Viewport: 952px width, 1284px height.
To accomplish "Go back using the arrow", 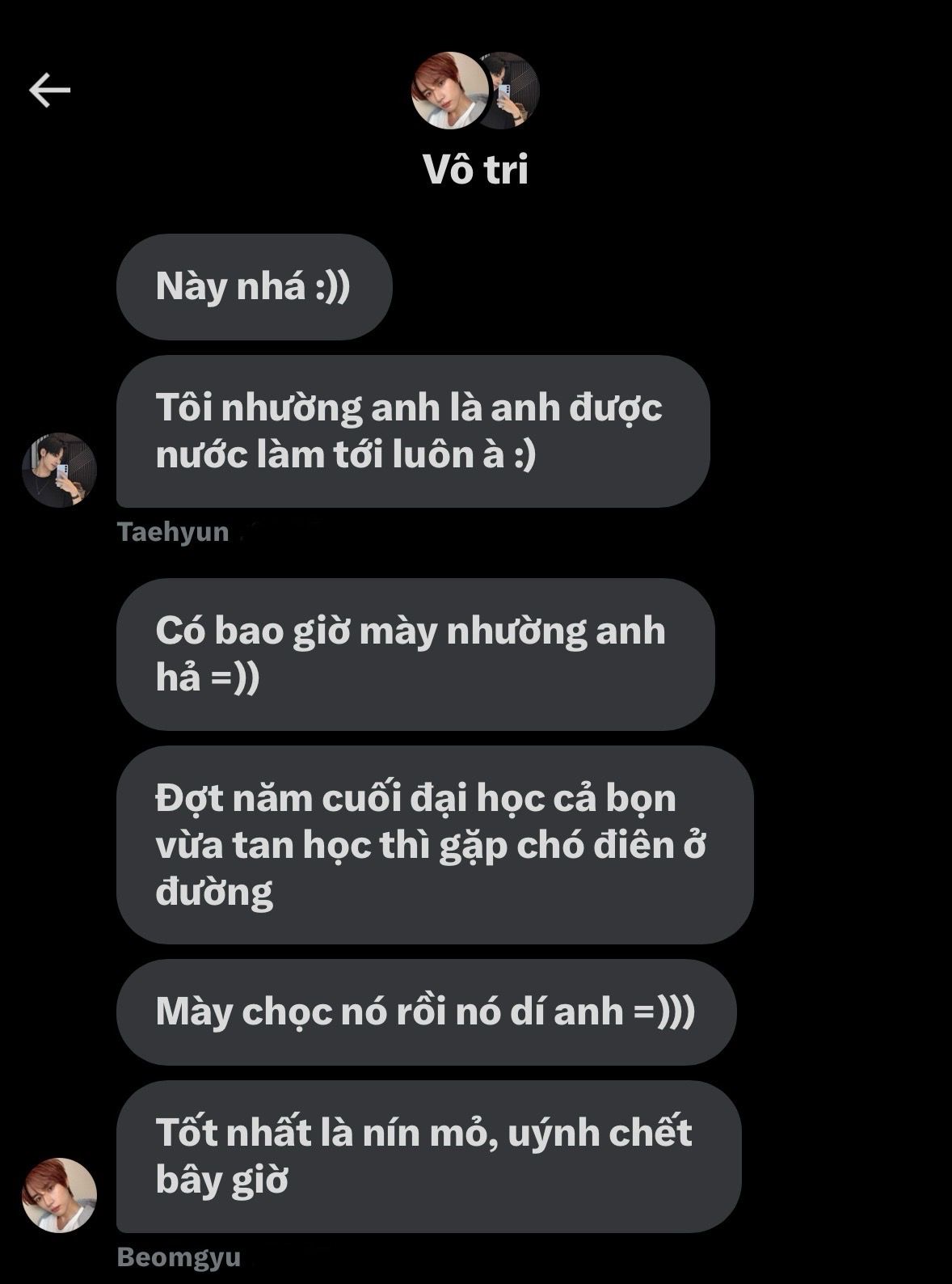I will point(49,90).
